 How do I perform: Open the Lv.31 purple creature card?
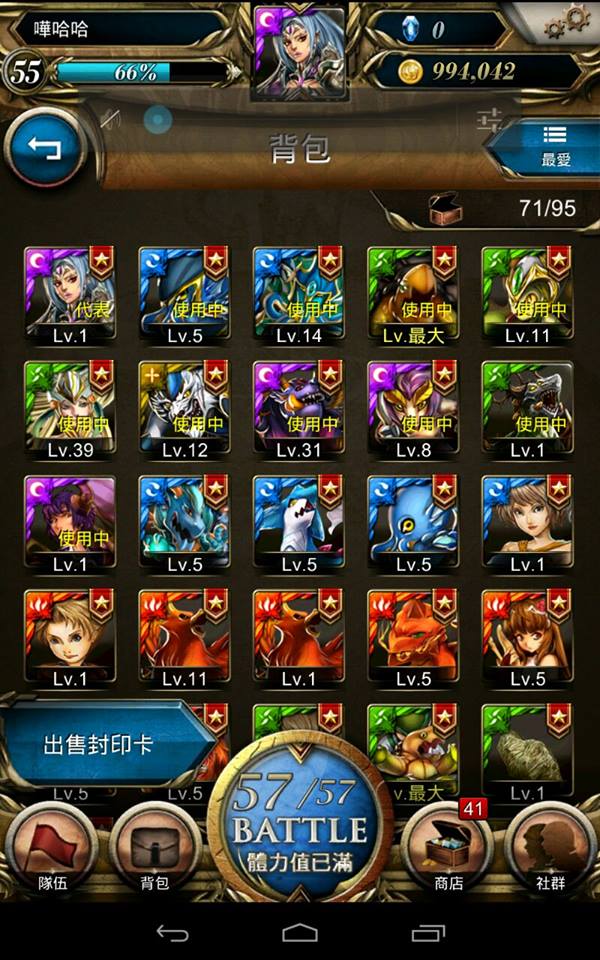[298, 410]
